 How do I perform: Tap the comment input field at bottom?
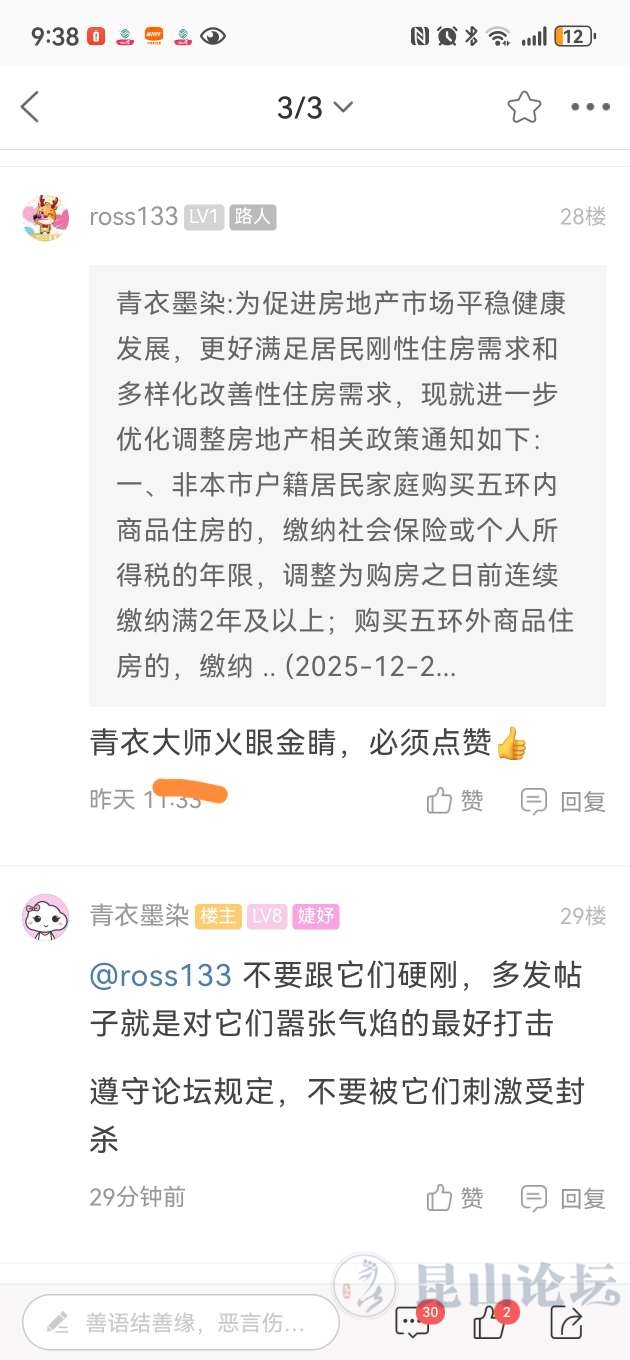180,1323
